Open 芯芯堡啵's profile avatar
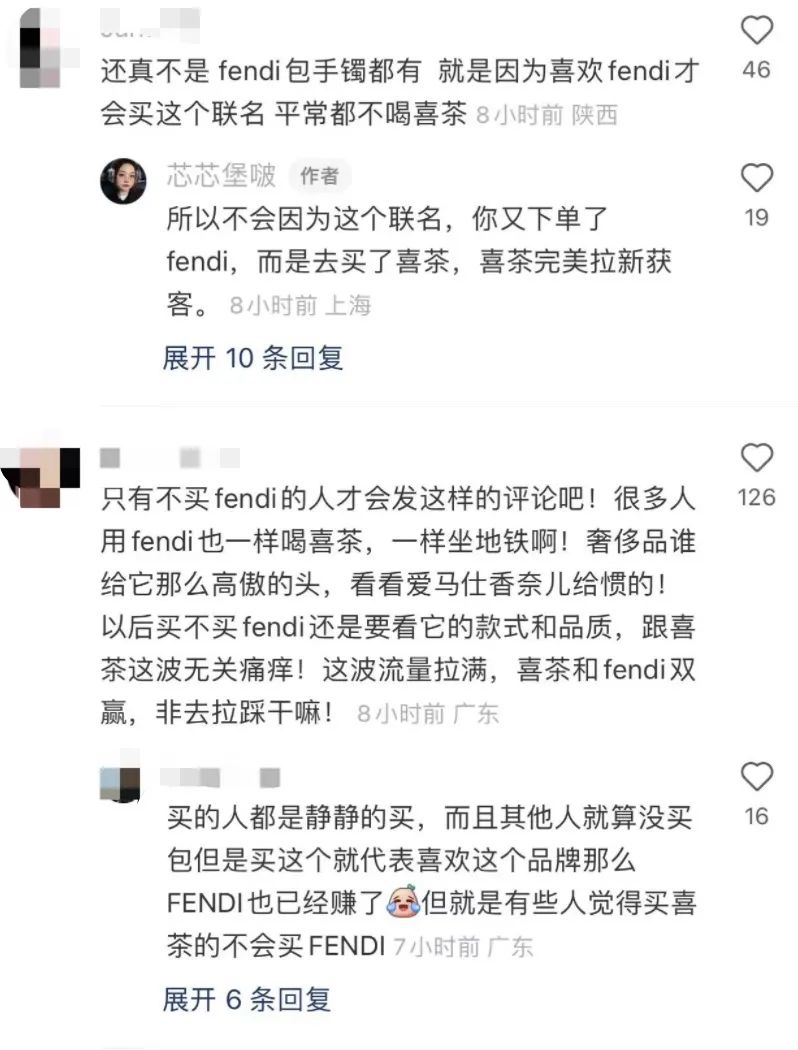This screenshot has height=1050, width=798. click(x=124, y=182)
